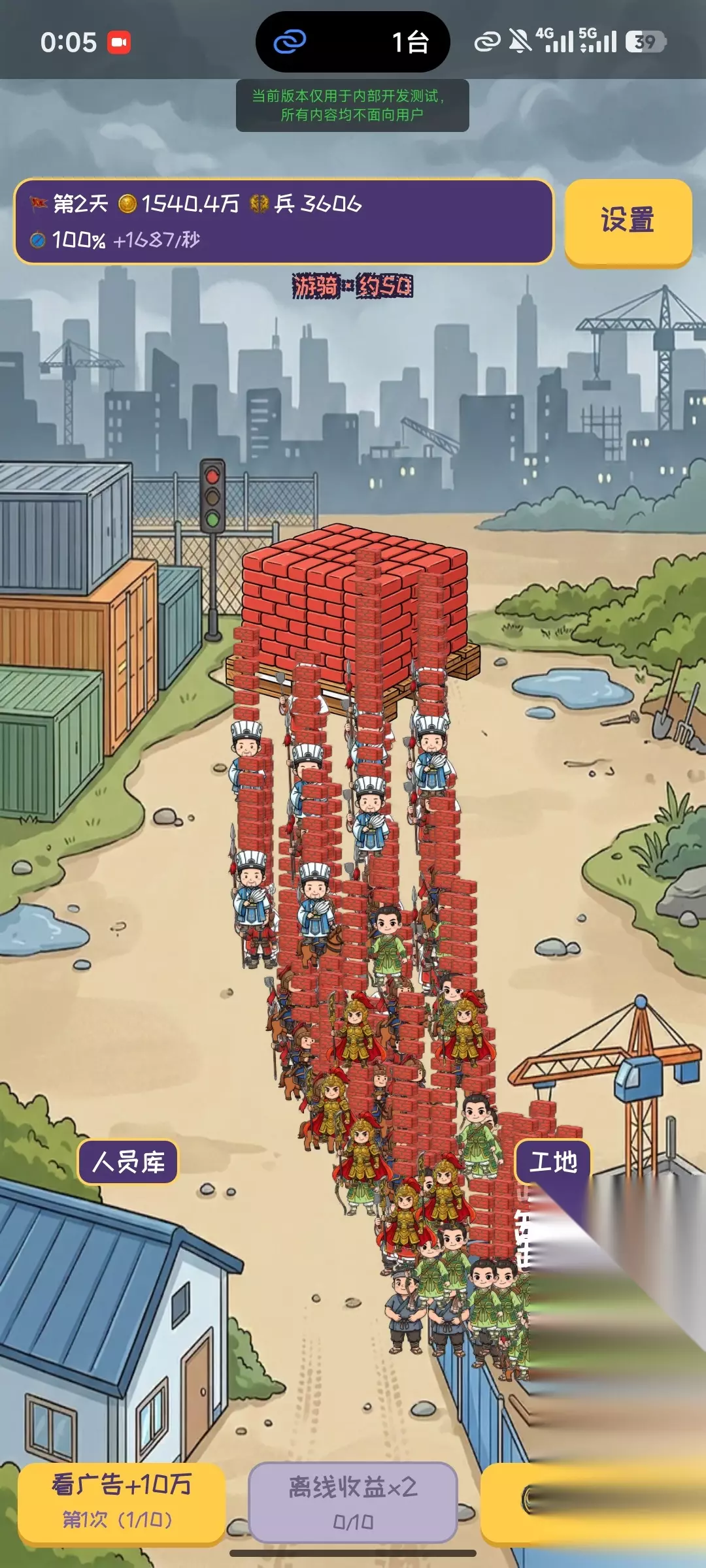Screen dimensions: 706x1568
Task: Tap the 离线收益×2 offline earnings button
Action: tap(353, 1501)
